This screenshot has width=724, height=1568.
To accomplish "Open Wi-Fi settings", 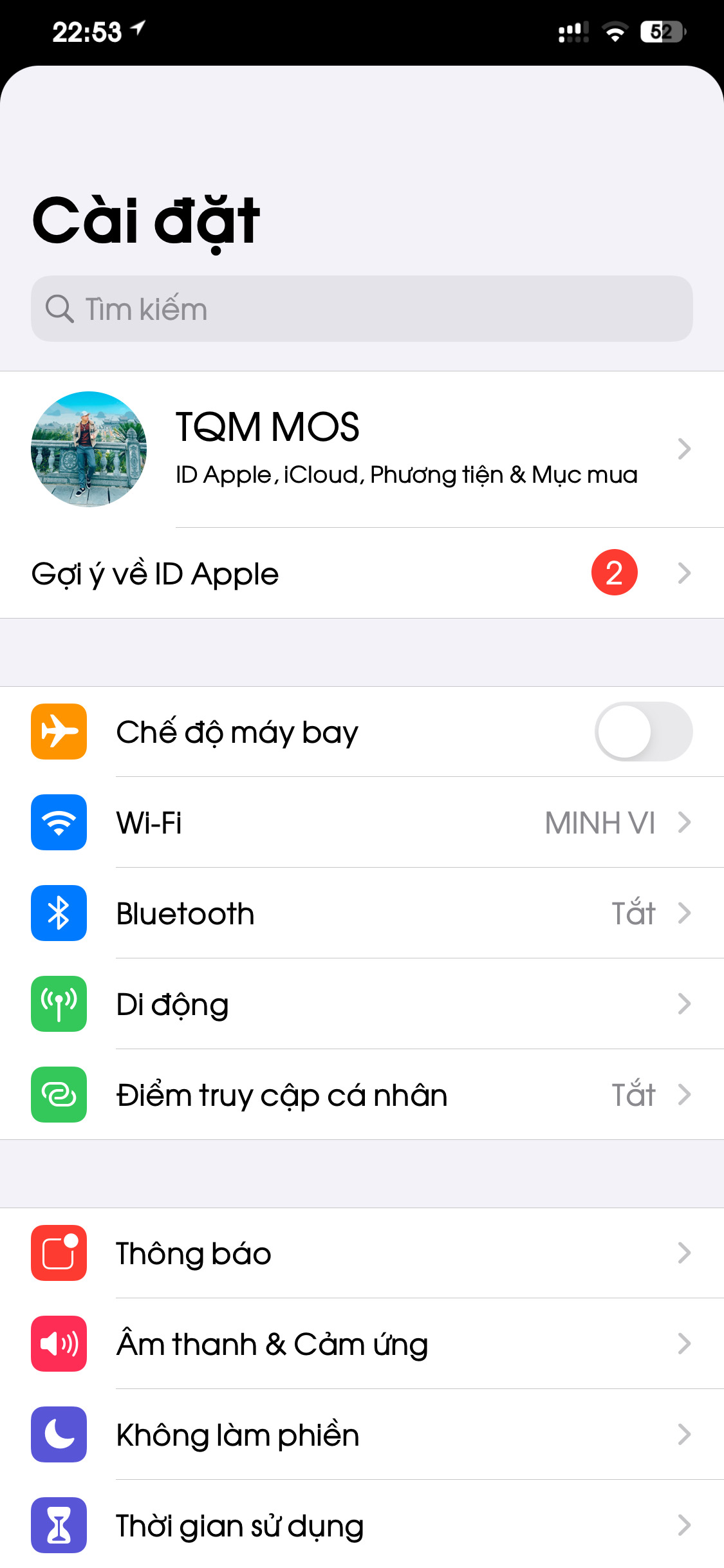I will 362,823.
